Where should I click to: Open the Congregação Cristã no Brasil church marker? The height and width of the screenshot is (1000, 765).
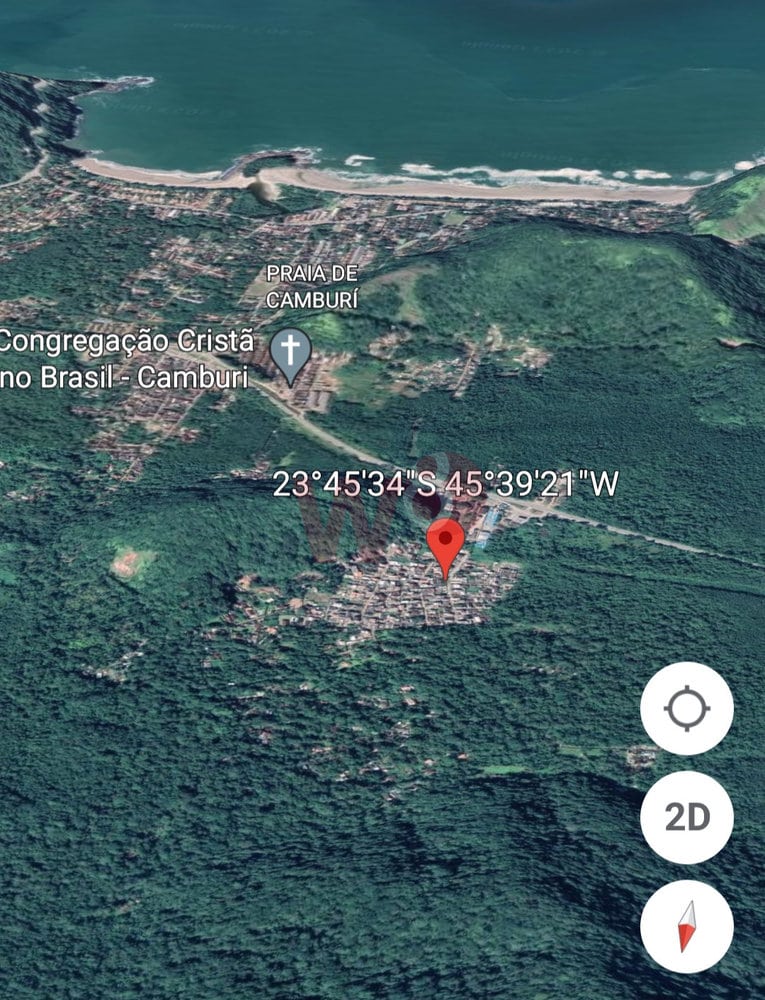291,354
